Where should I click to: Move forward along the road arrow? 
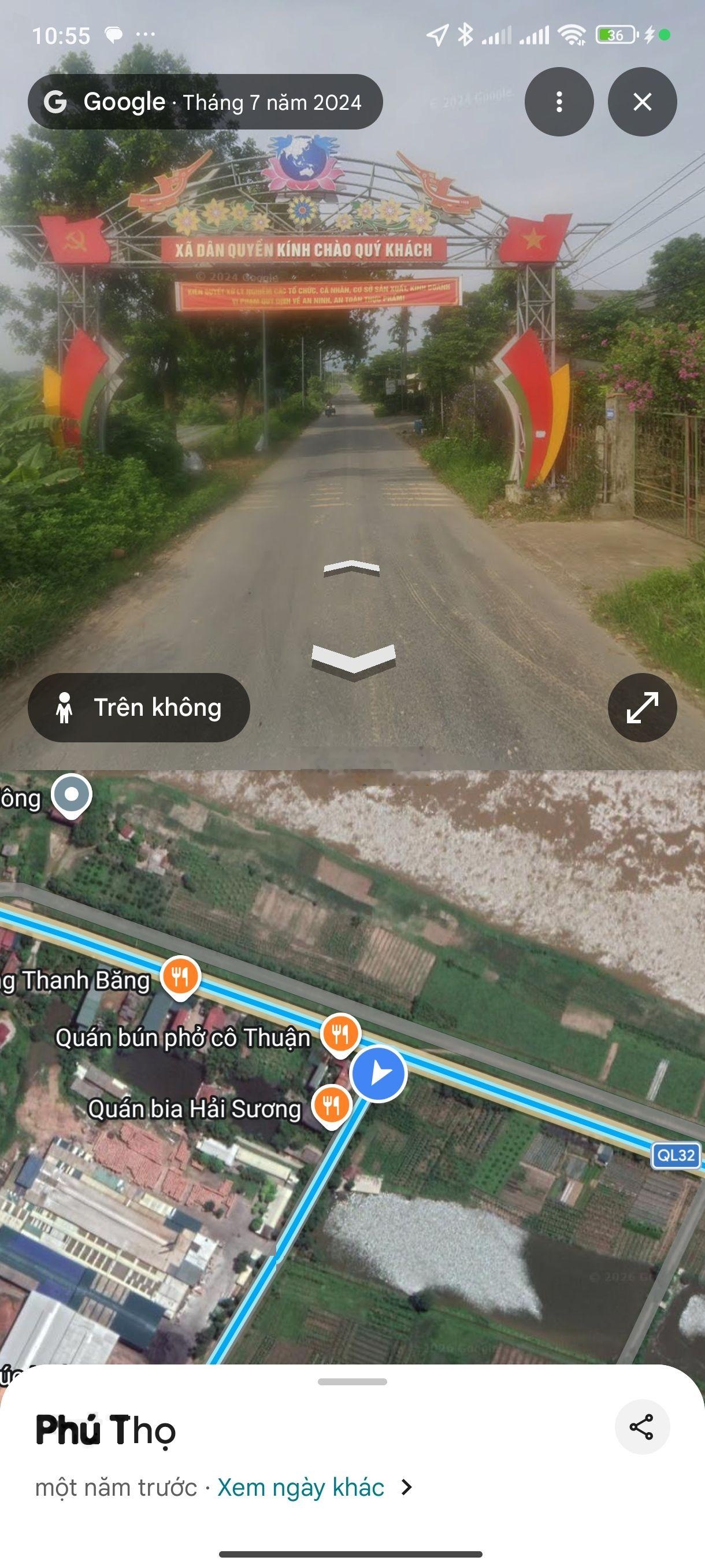click(351, 569)
